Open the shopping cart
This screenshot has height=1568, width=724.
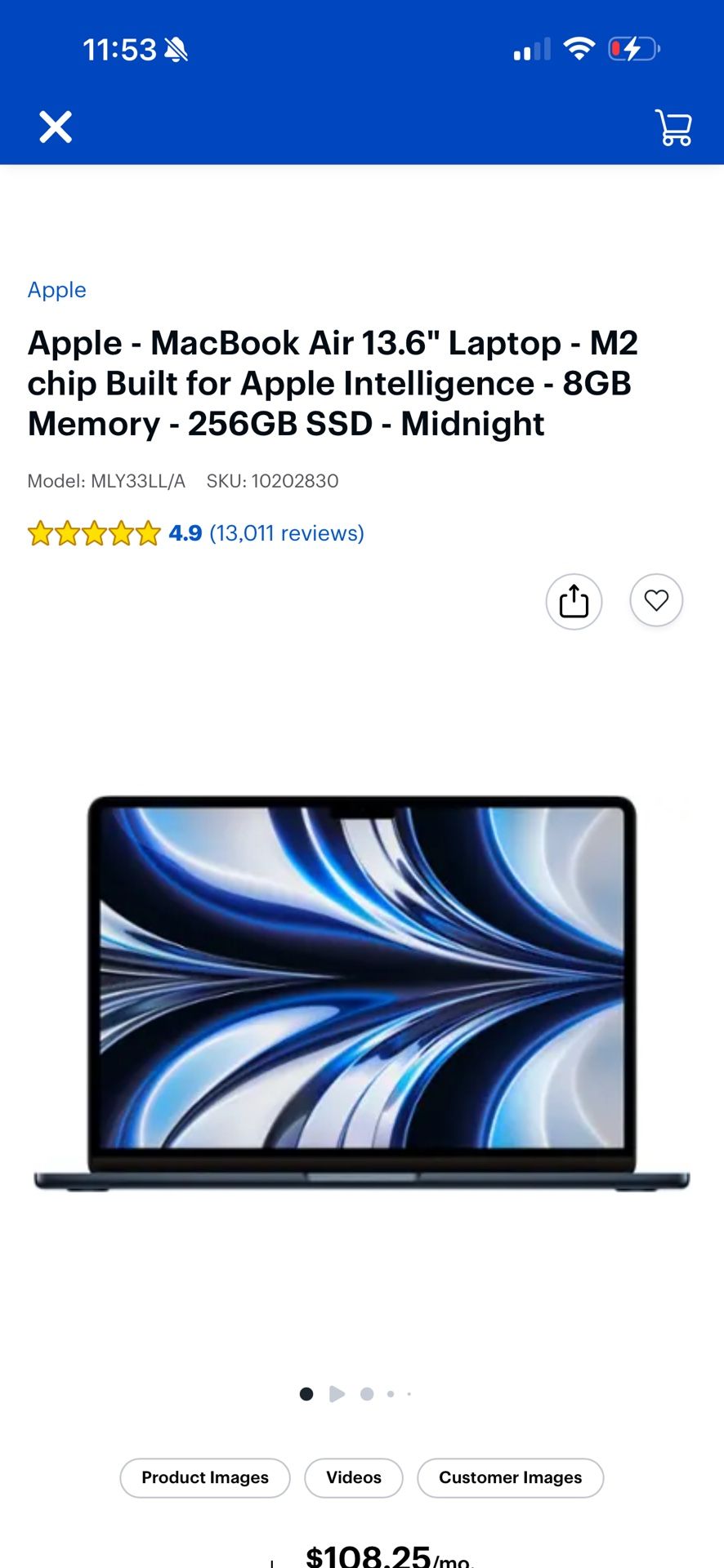(x=673, y=127)
